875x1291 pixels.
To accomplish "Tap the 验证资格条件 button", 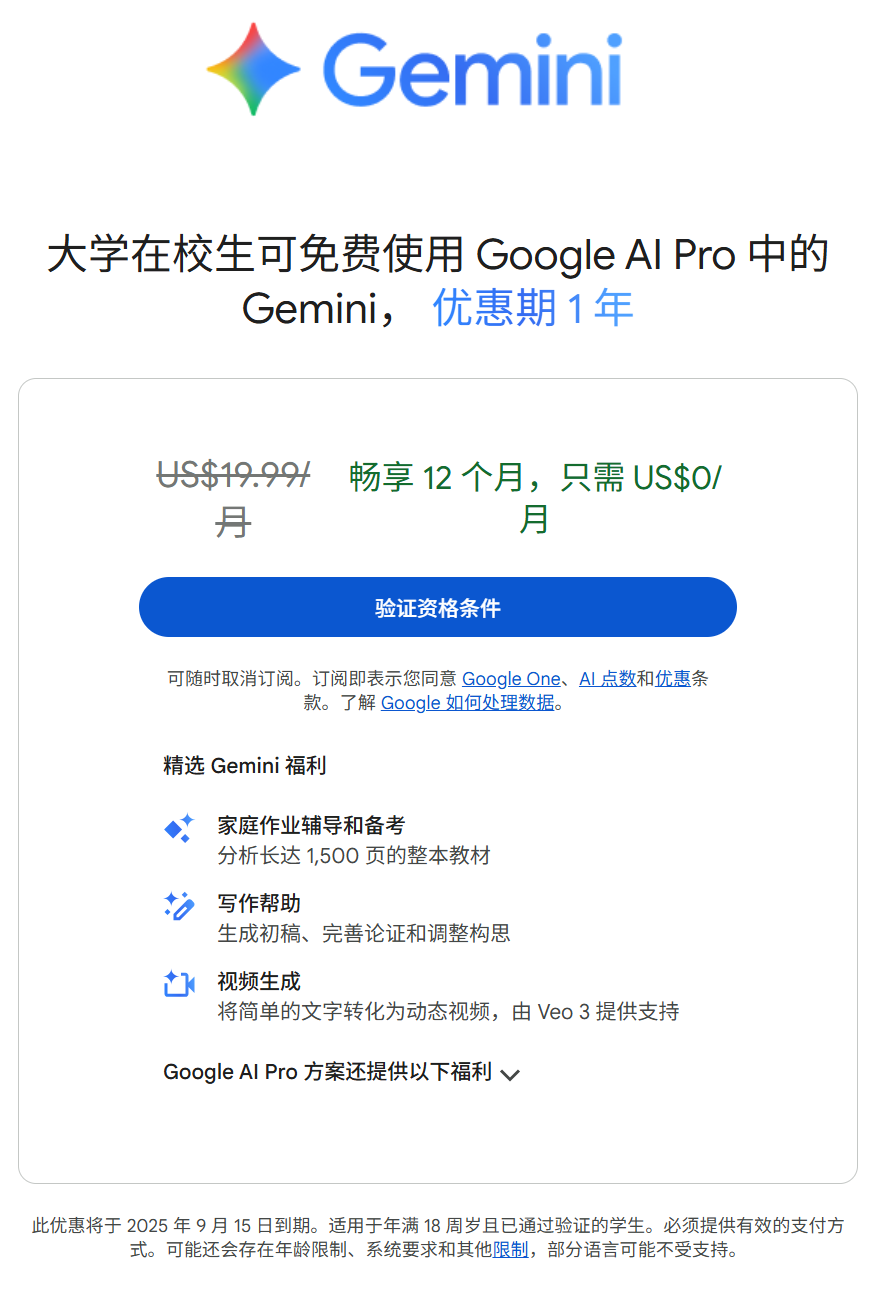I will [x=437, y=607].
